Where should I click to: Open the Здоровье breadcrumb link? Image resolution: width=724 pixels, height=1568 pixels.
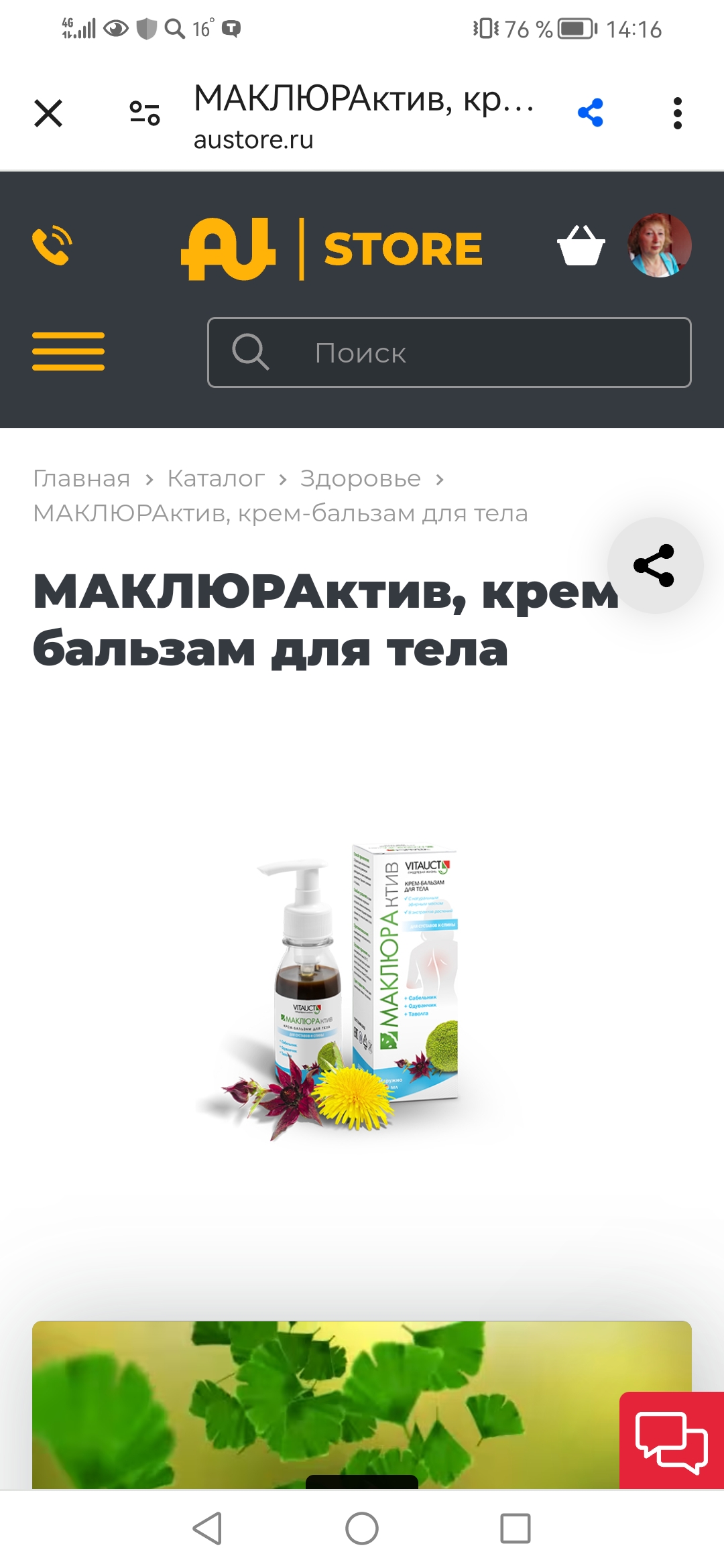[361, 478]
